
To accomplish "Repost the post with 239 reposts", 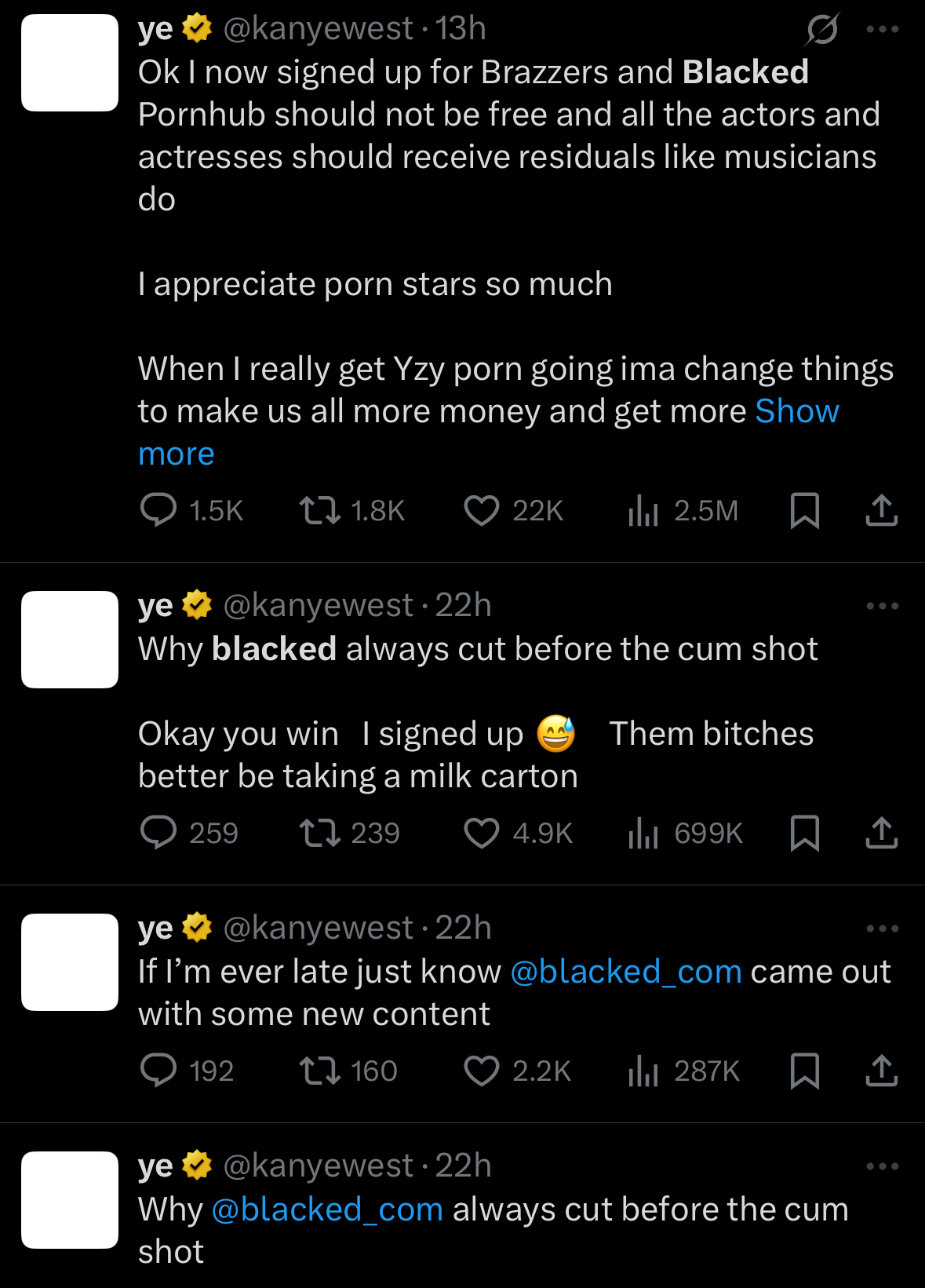I will [x=320, y=833].
